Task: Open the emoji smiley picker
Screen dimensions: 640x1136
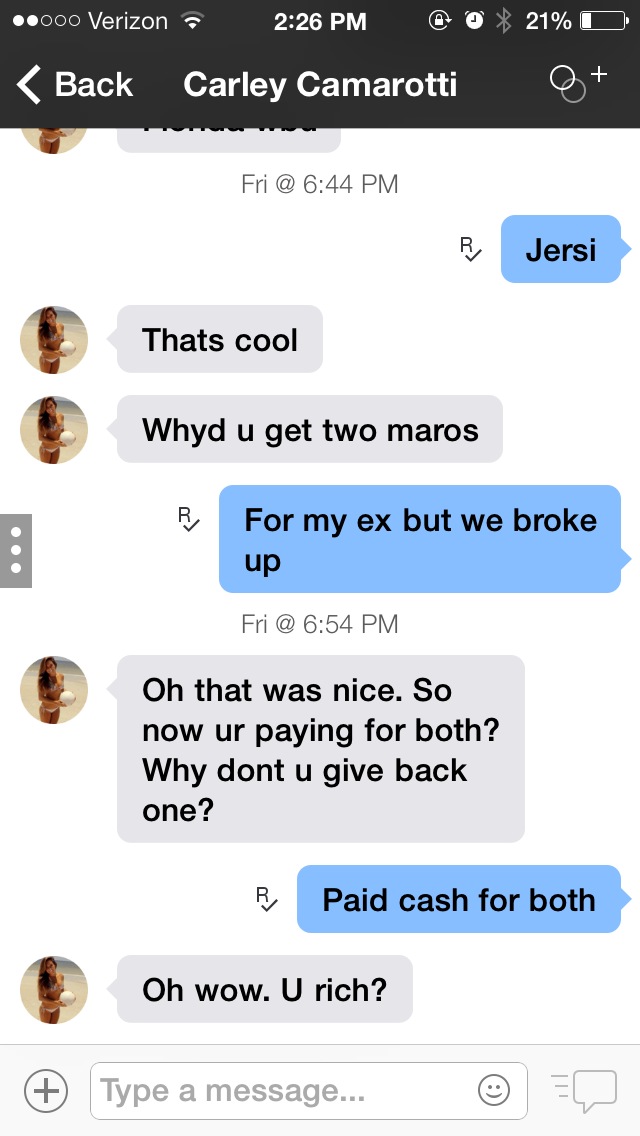Action: pos(494,1090)
